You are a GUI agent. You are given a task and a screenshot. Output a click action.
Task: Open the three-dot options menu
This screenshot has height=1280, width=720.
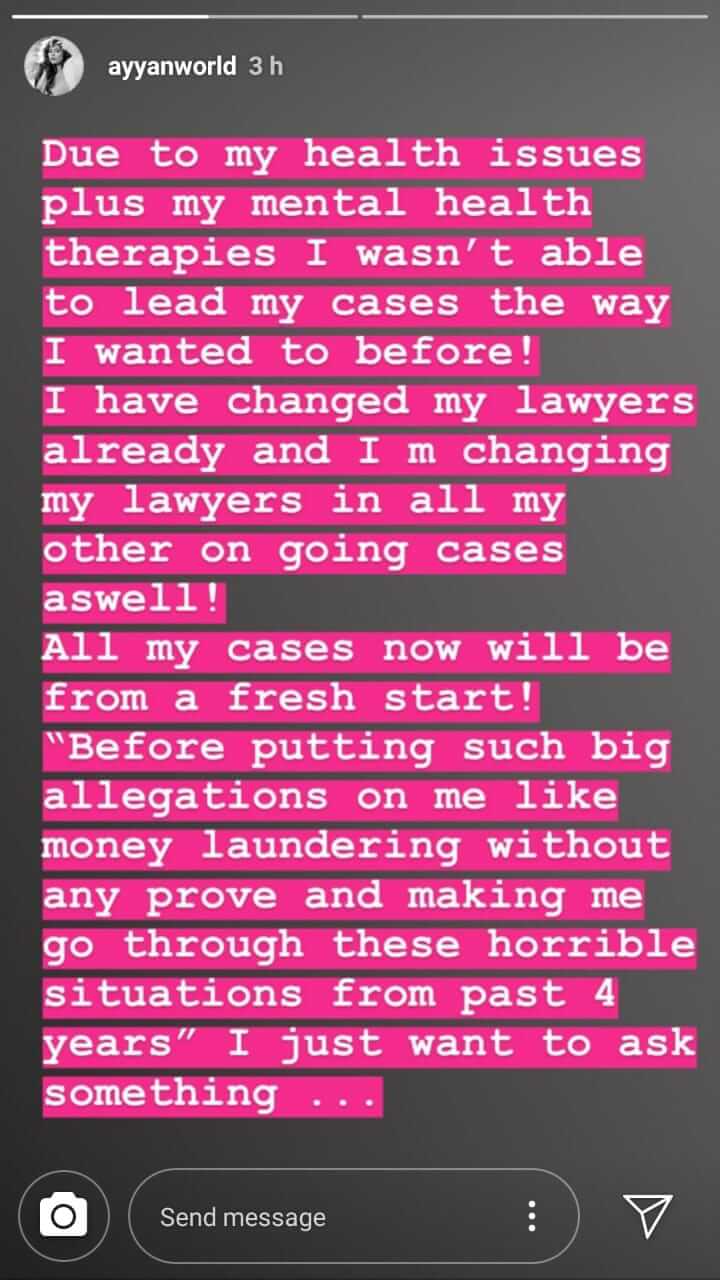coord(532,1216)
